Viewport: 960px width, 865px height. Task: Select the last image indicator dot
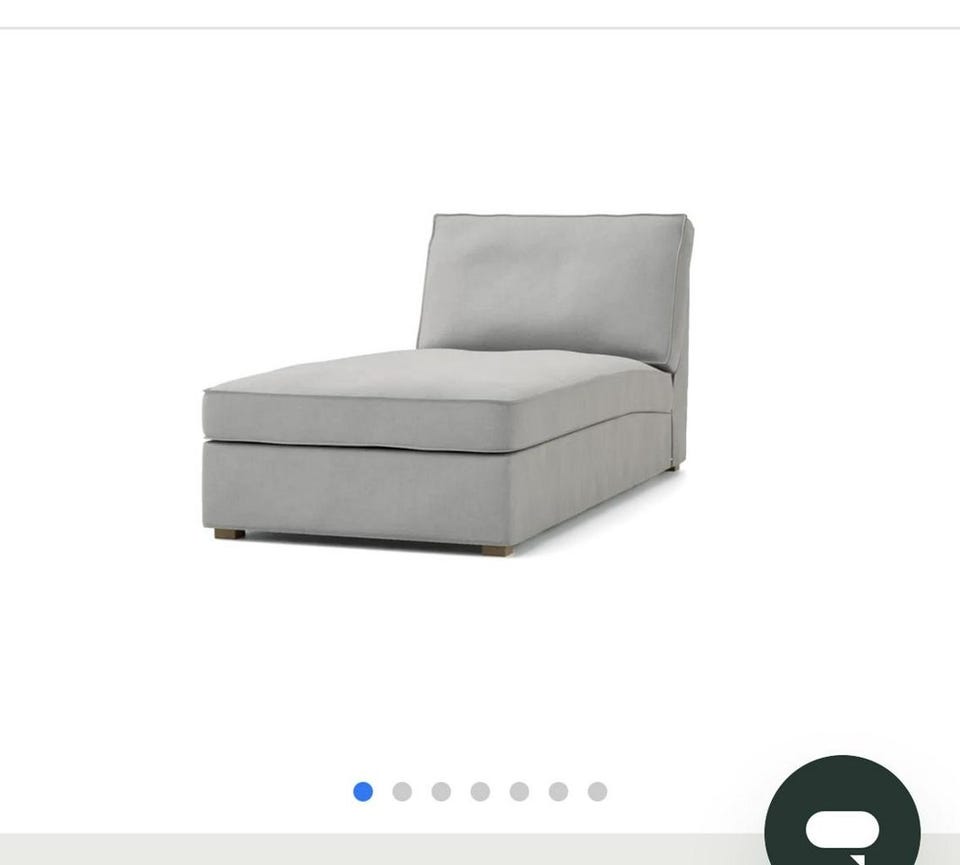[597, 792]
